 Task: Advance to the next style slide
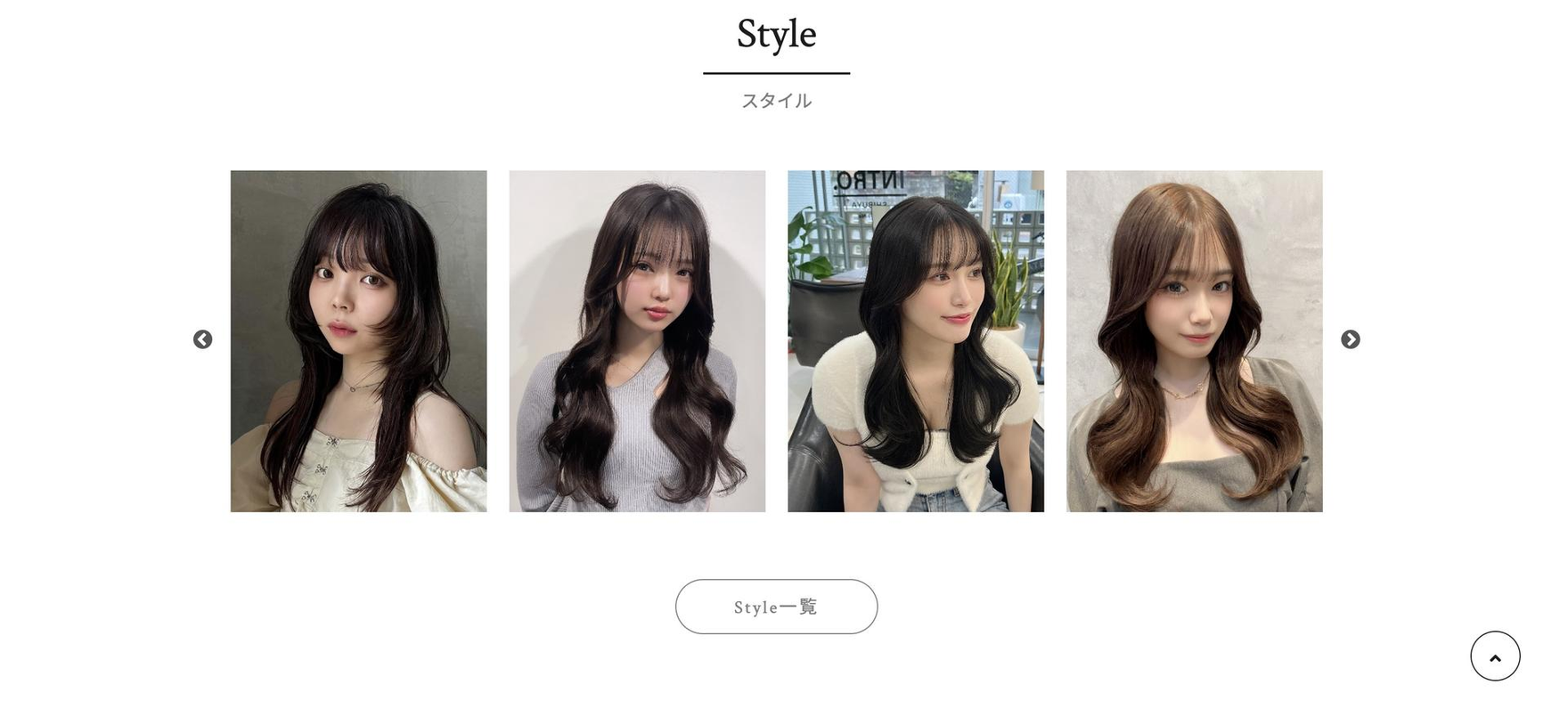(1350, 339)
